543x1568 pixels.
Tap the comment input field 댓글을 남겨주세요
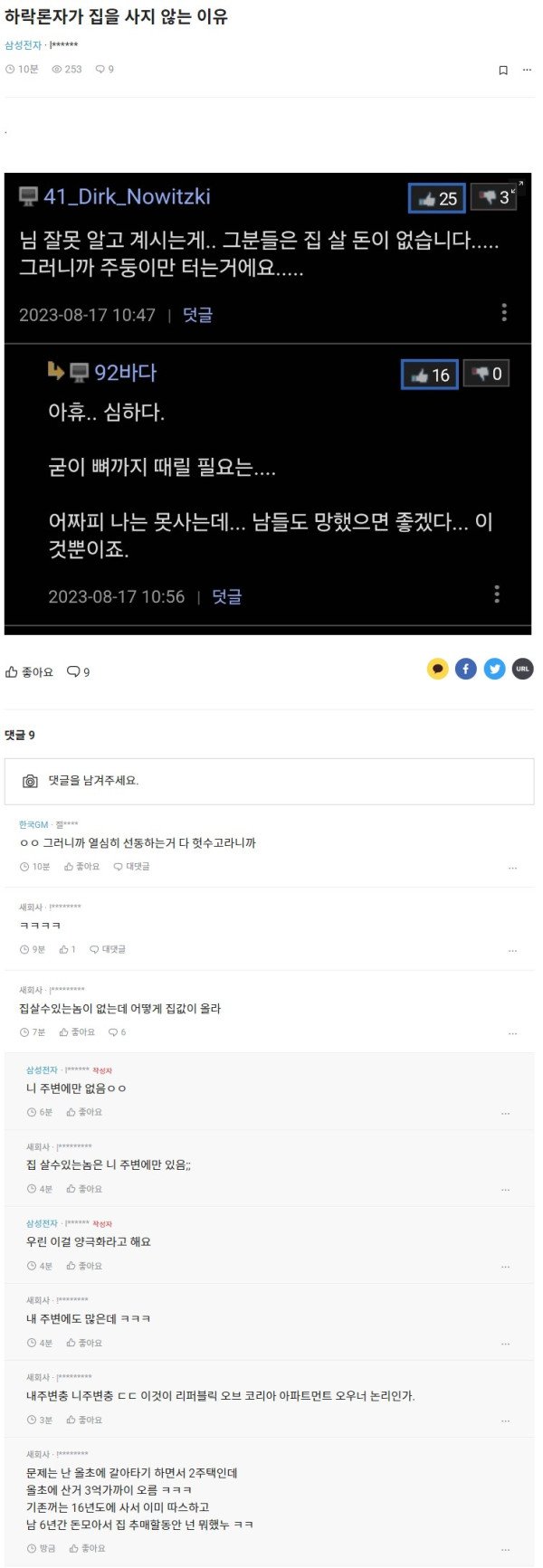tap(269, 781)
